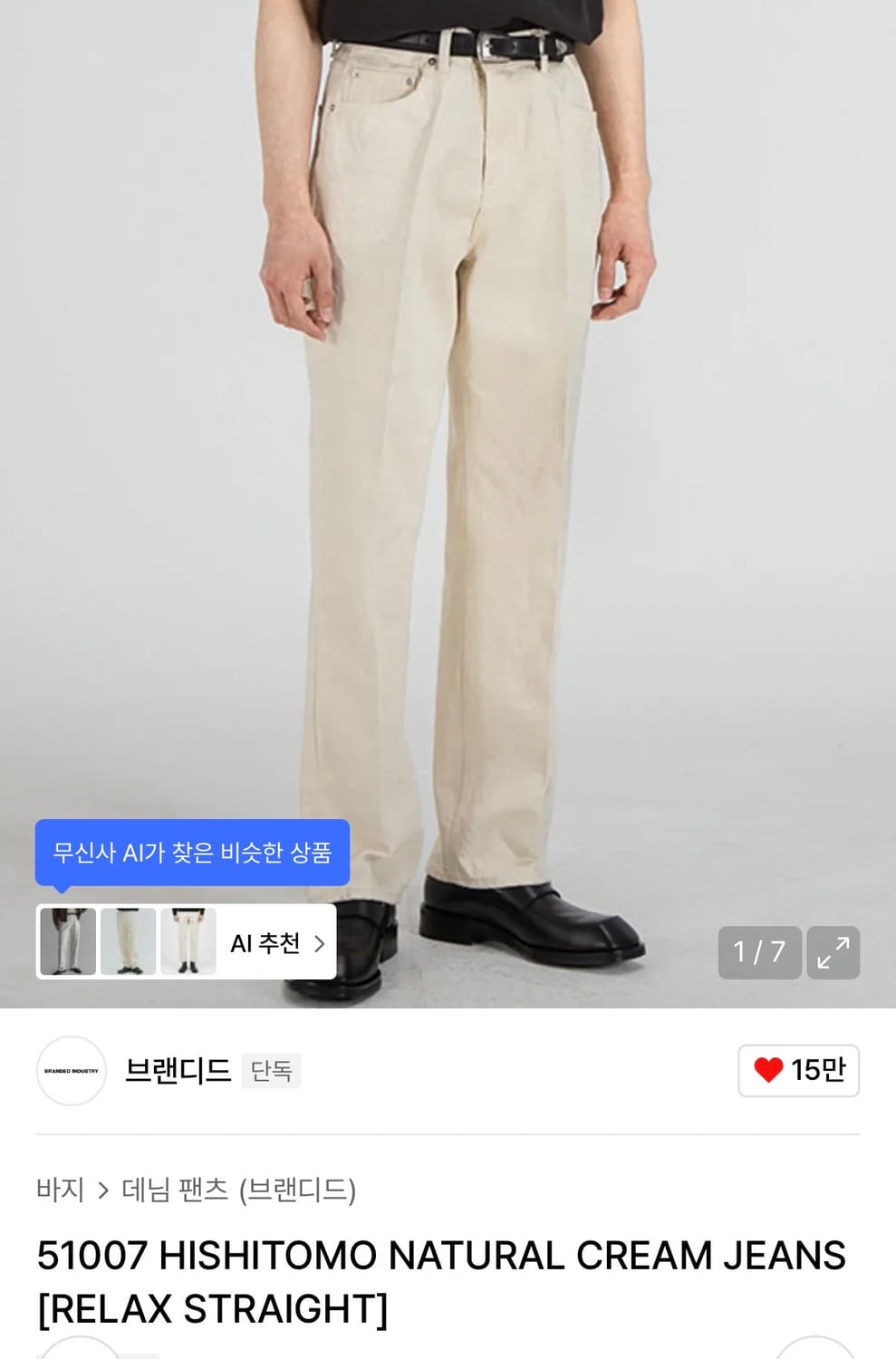Click the heart to like the product
896x1359 pixels.
click(768, 1070)
